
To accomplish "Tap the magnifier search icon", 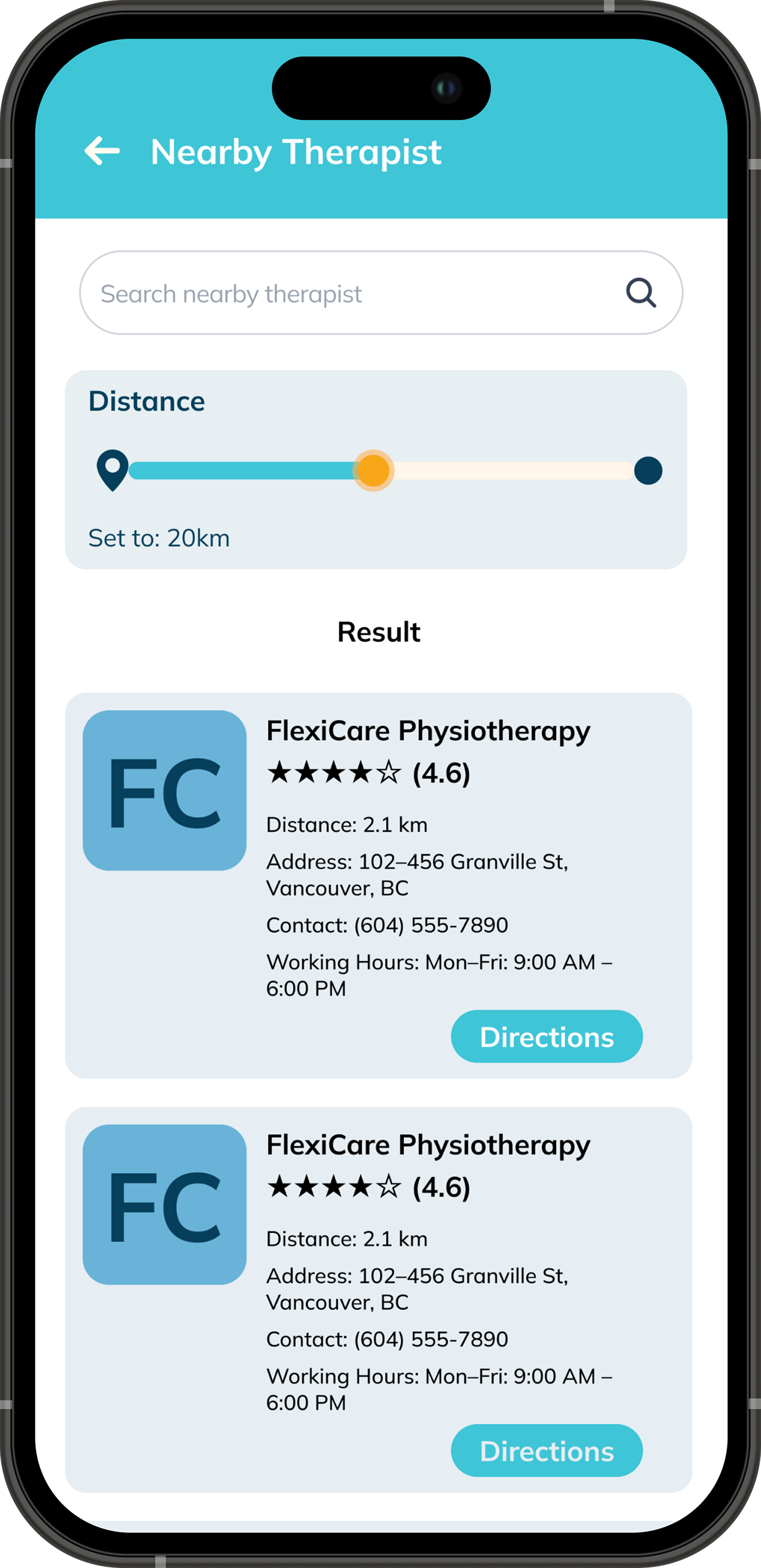I will tap(641, 294).
